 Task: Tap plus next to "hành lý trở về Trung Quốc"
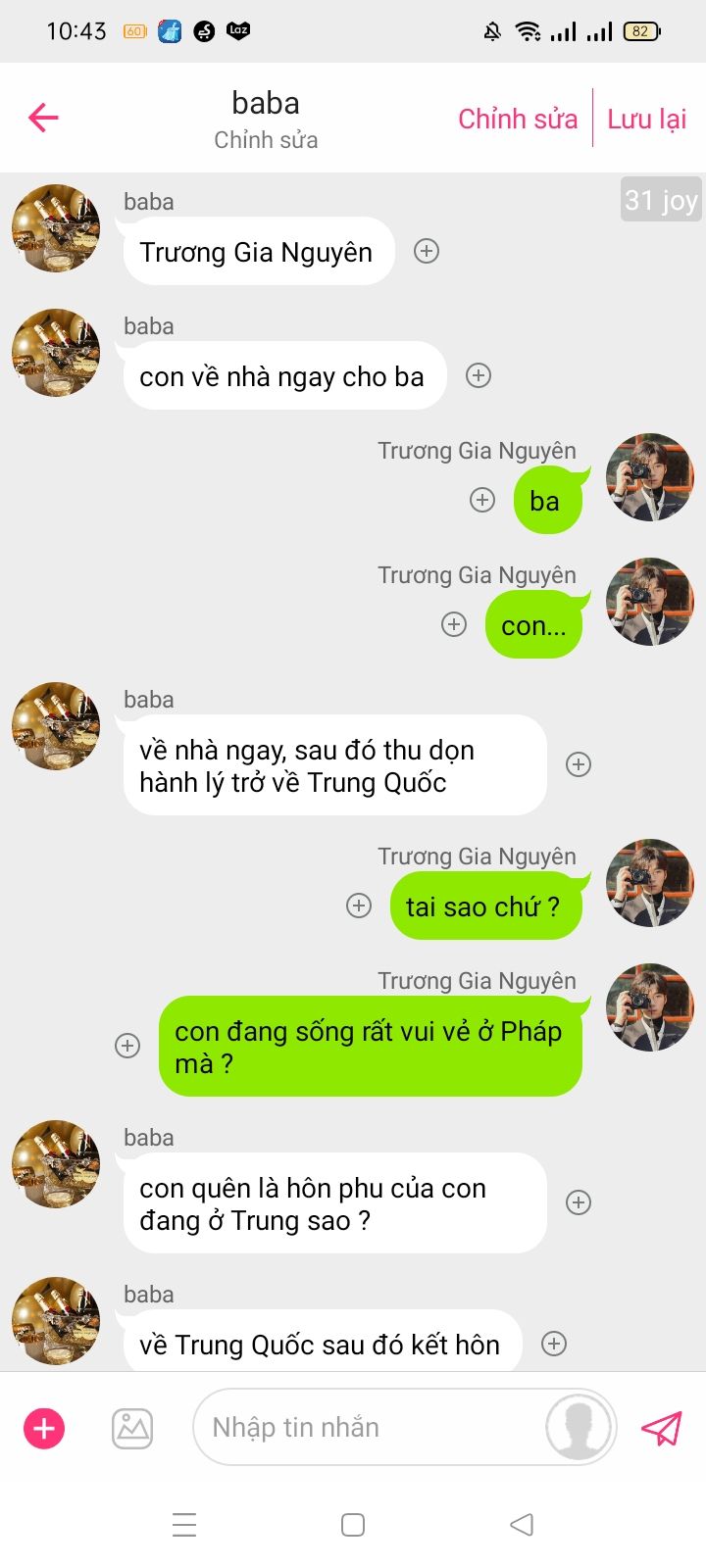click(x=579, y=764)
